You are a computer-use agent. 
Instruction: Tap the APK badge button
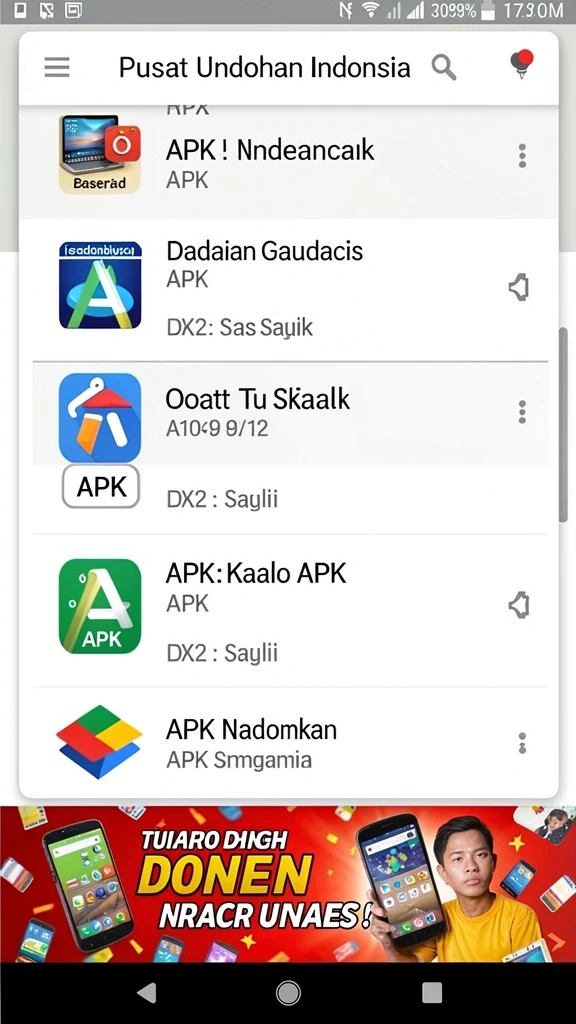[x=101, y=487]
